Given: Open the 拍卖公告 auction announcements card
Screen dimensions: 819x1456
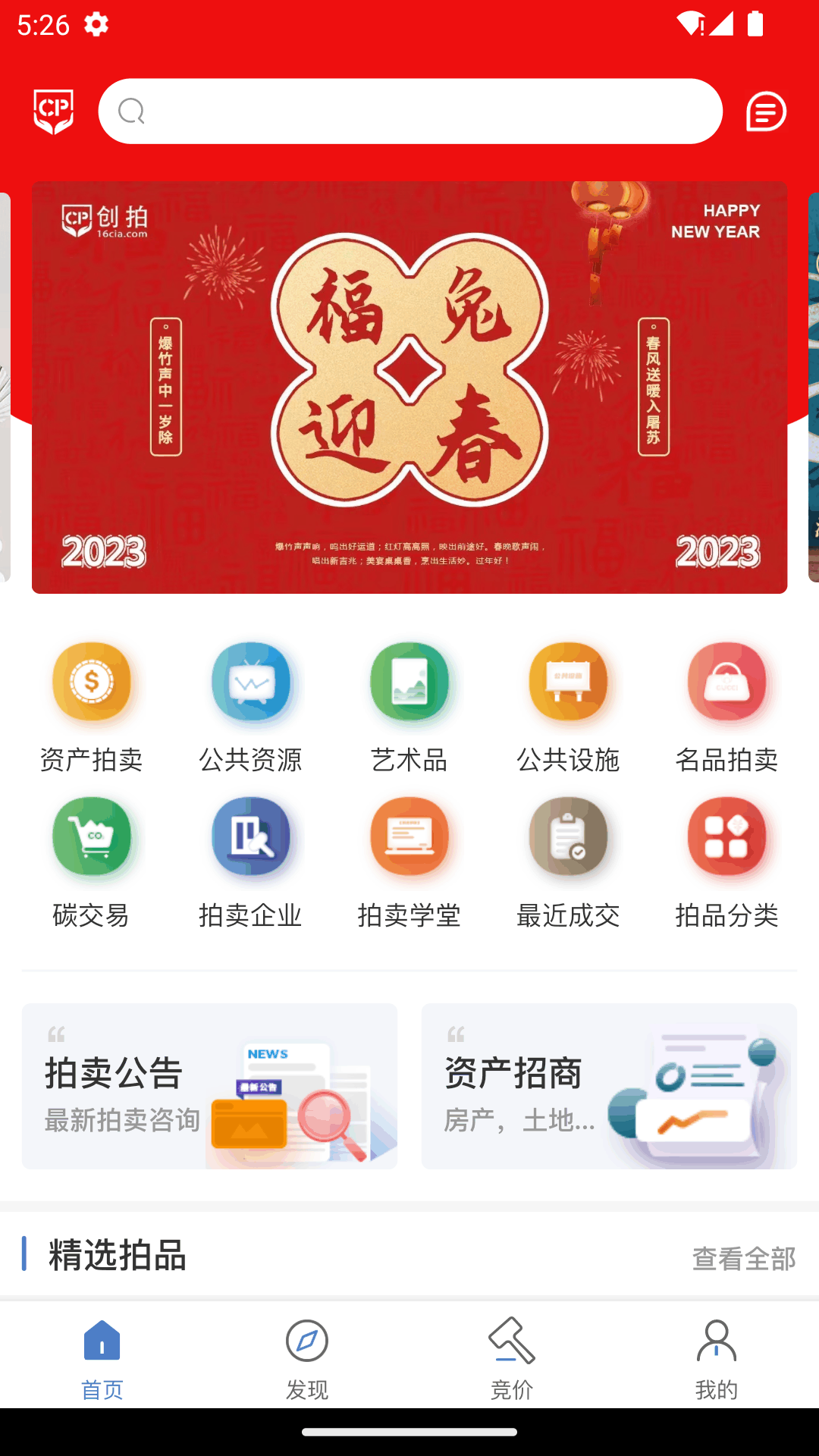Looking at the screenshot, I should coord(209,1085).
